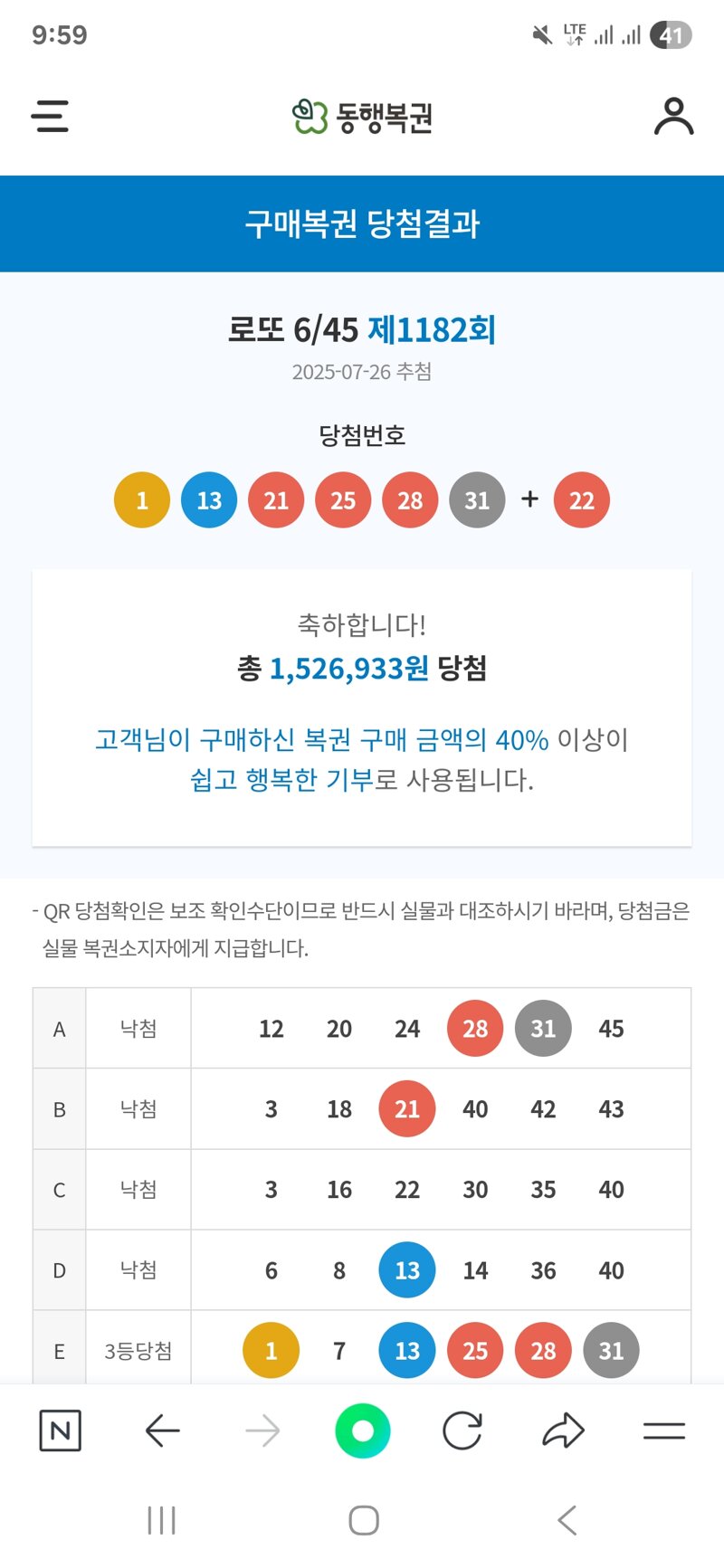Open the browser's two-line menu

click(664, 1430)
